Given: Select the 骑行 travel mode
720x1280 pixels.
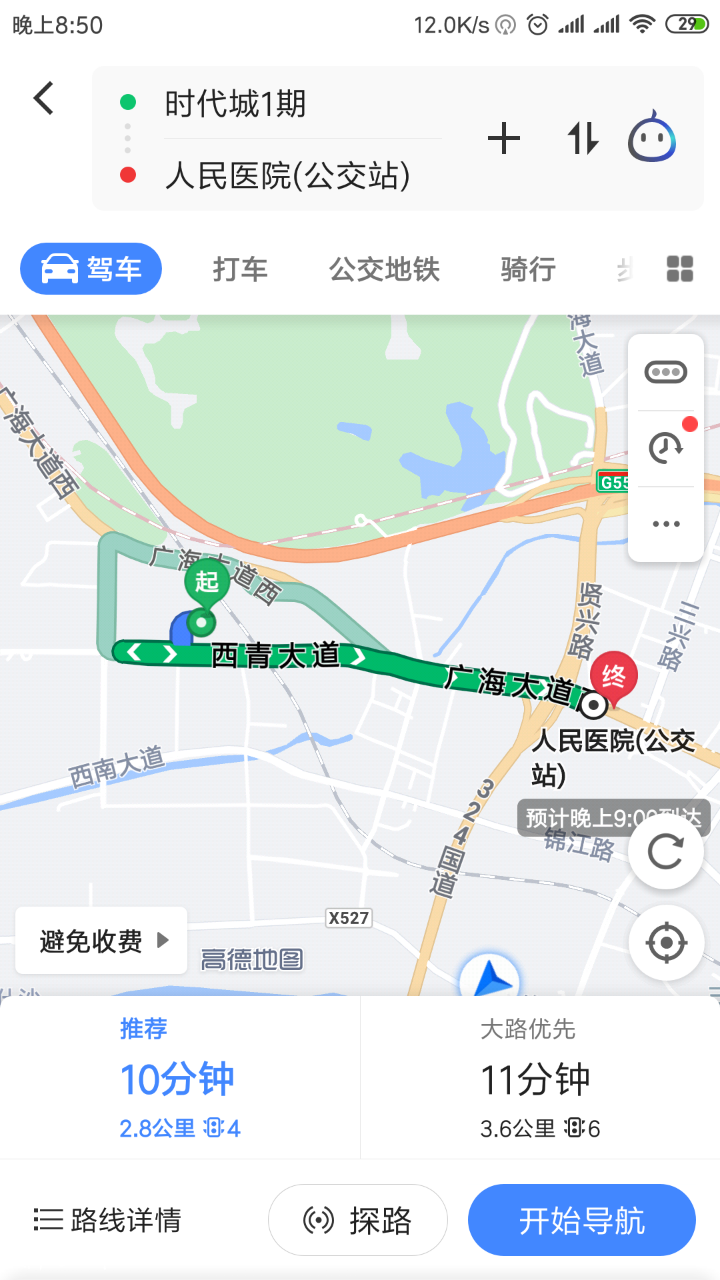Looking at the screenshot, I should (x=527, y=268).
